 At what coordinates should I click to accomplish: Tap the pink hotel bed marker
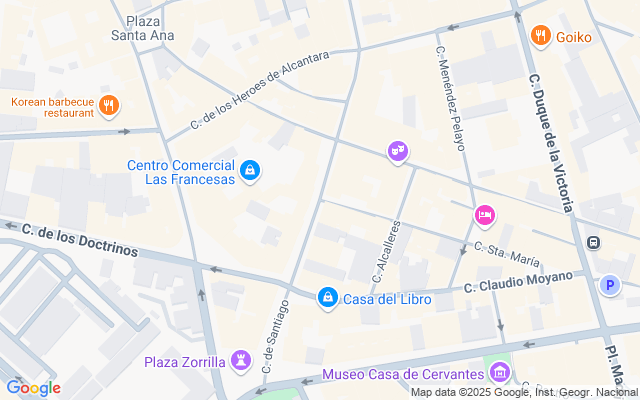(484, 216)
